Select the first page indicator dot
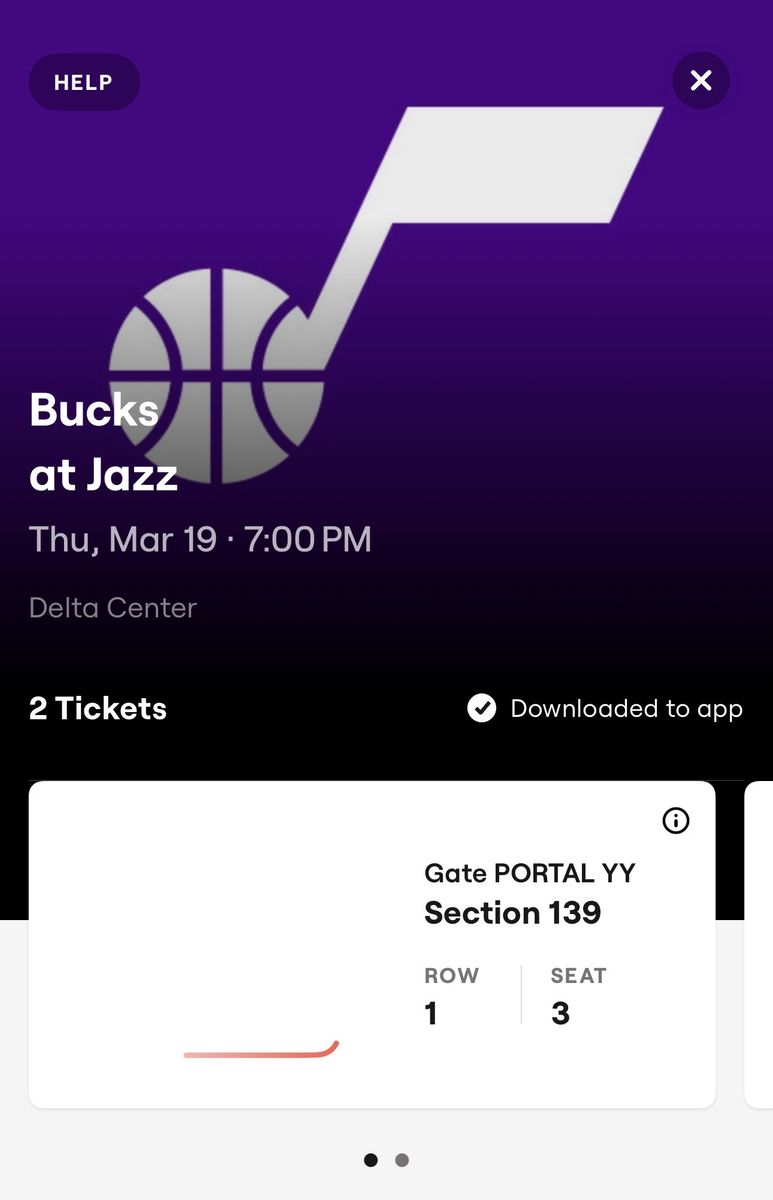Viewport: 773px width, 1200px height. click(371, 1160)
